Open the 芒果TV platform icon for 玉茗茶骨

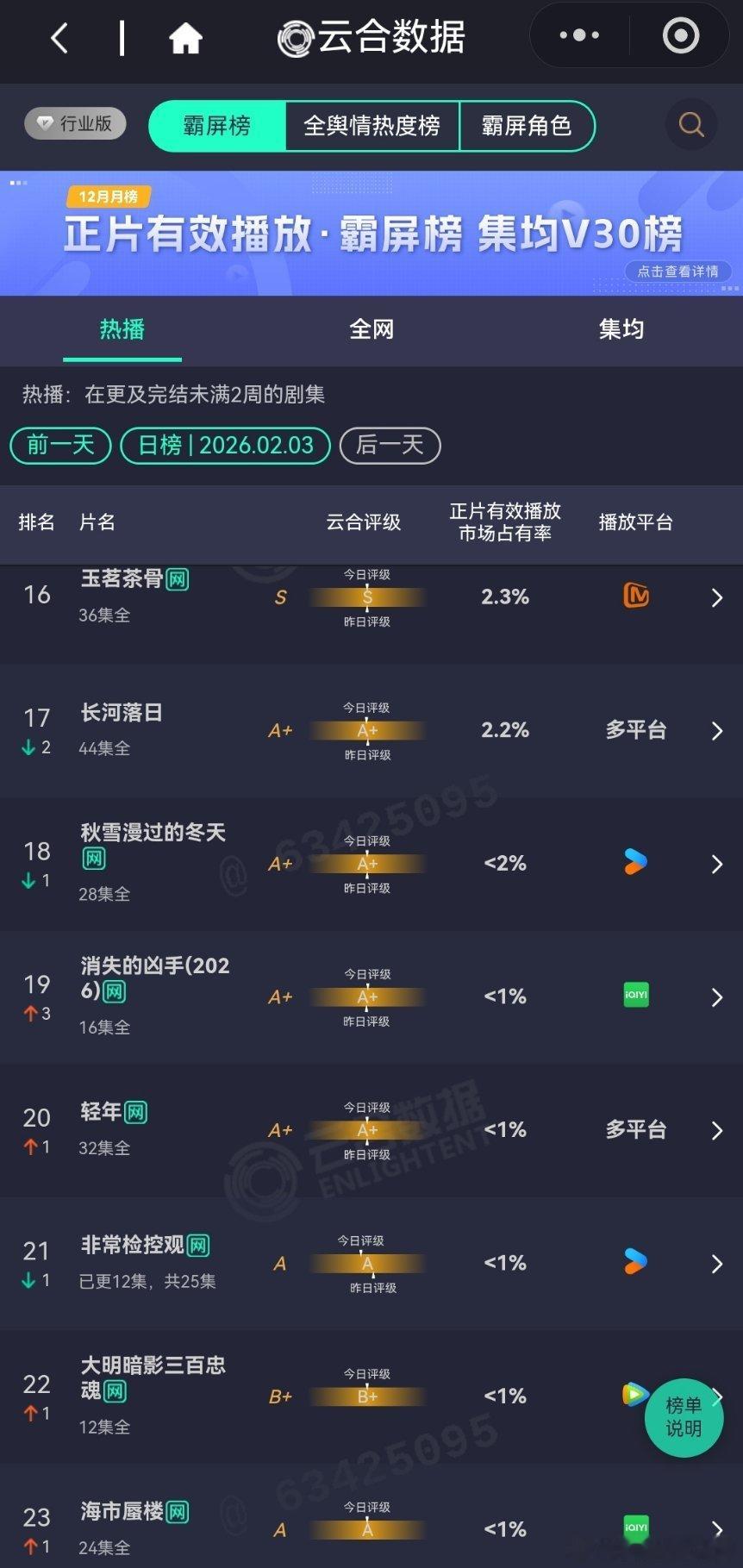point(635,596)
